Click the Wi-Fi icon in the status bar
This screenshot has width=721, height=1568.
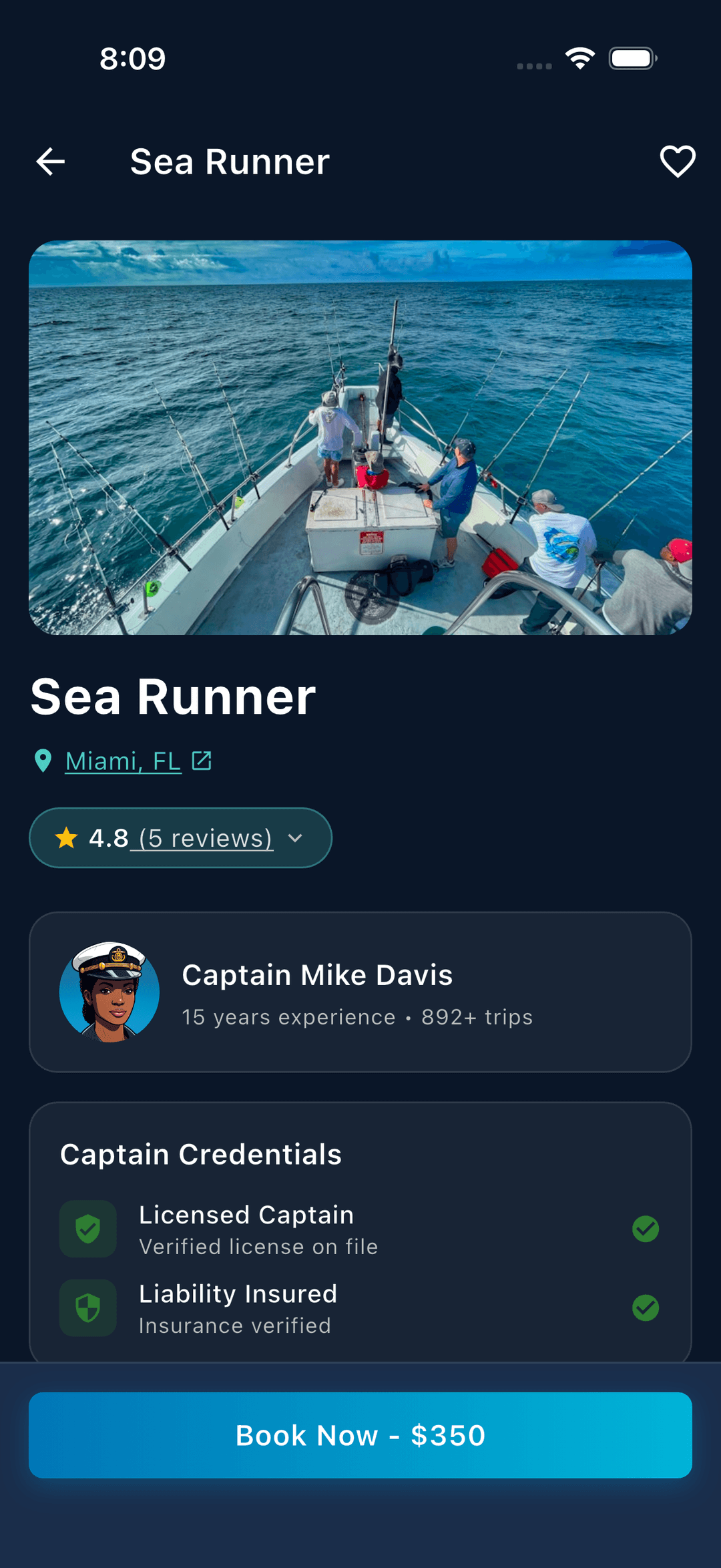[x=579, y=59]
